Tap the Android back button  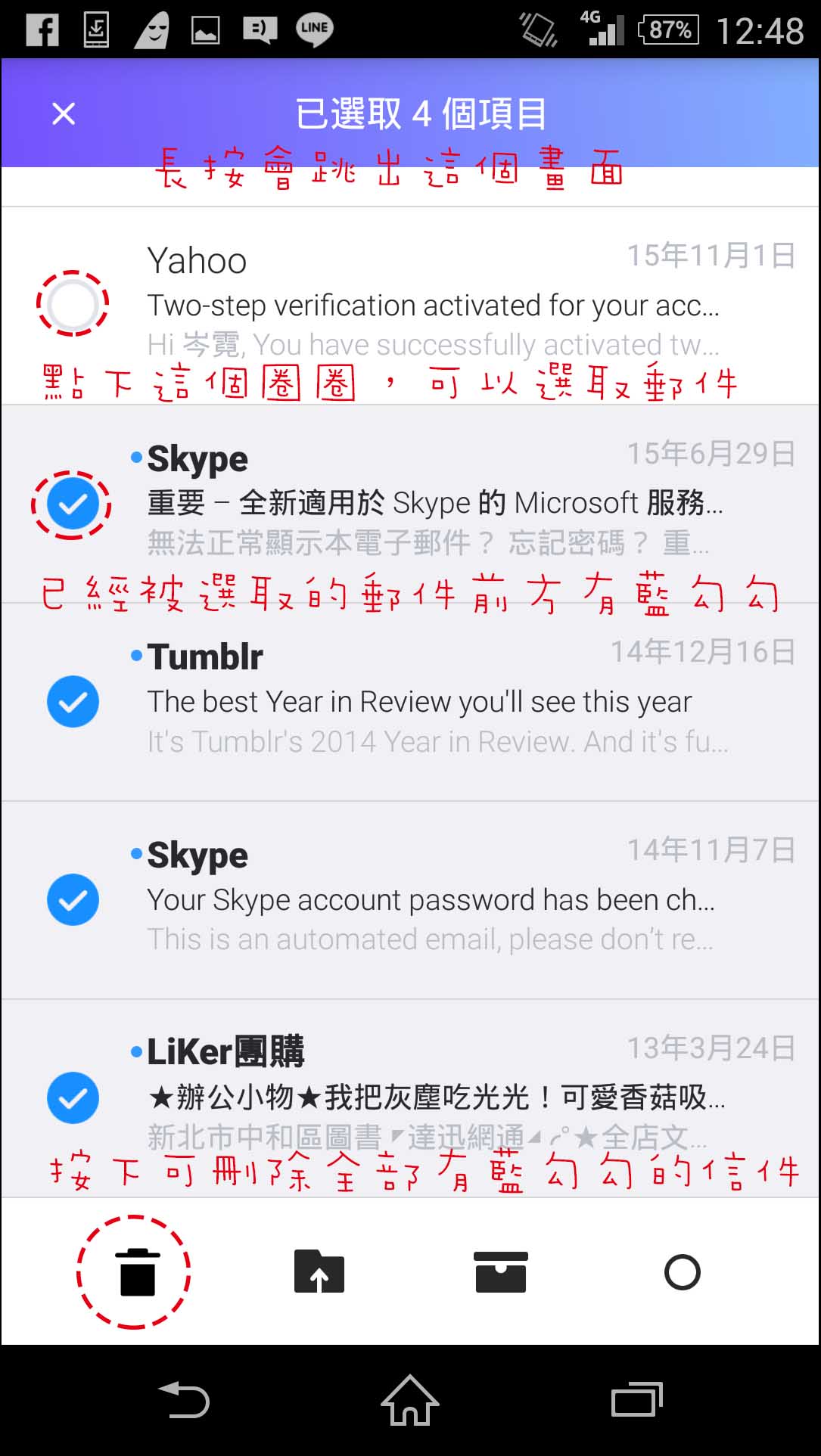183,1400
